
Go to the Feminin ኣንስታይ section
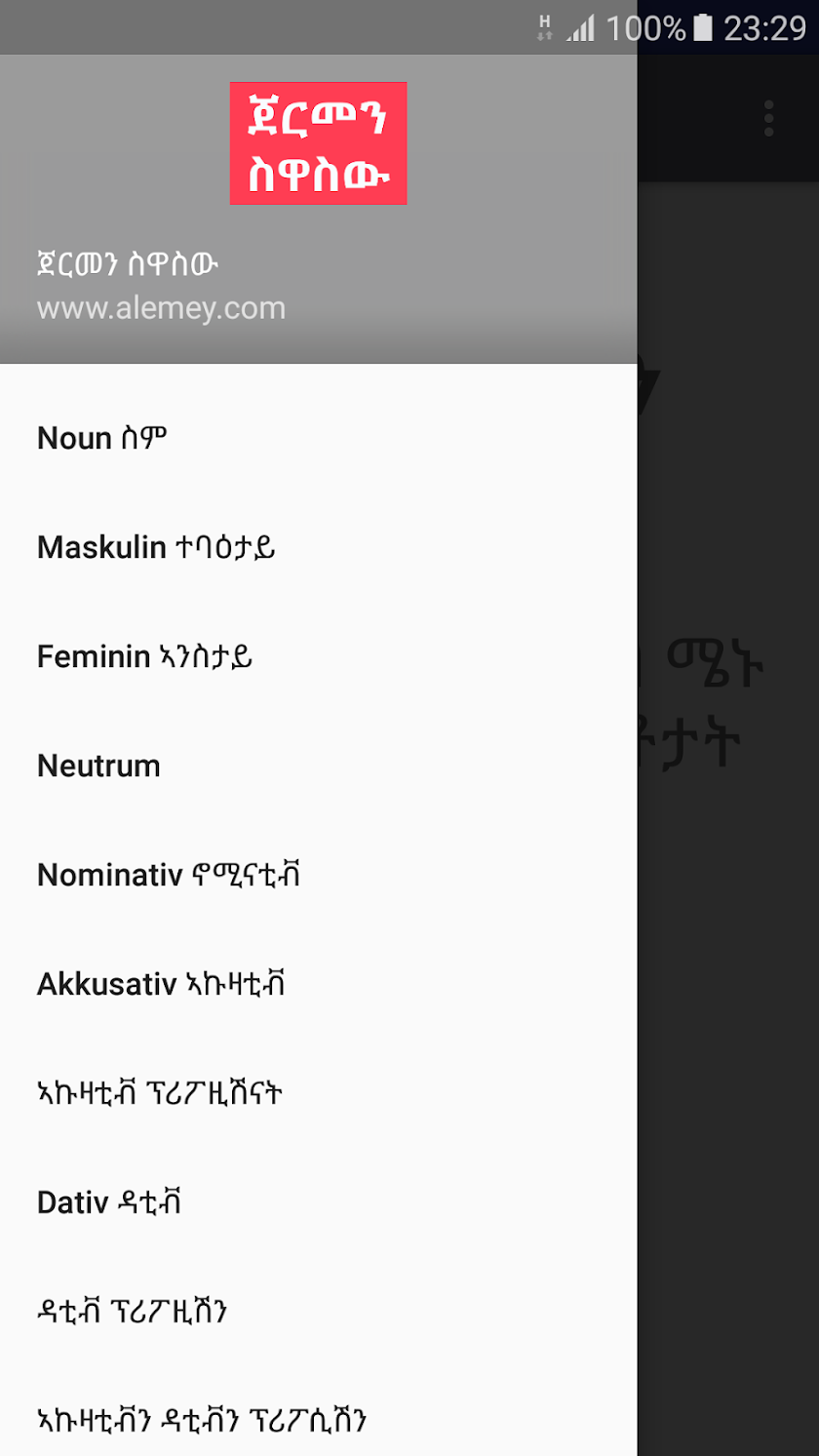point(144,657)
